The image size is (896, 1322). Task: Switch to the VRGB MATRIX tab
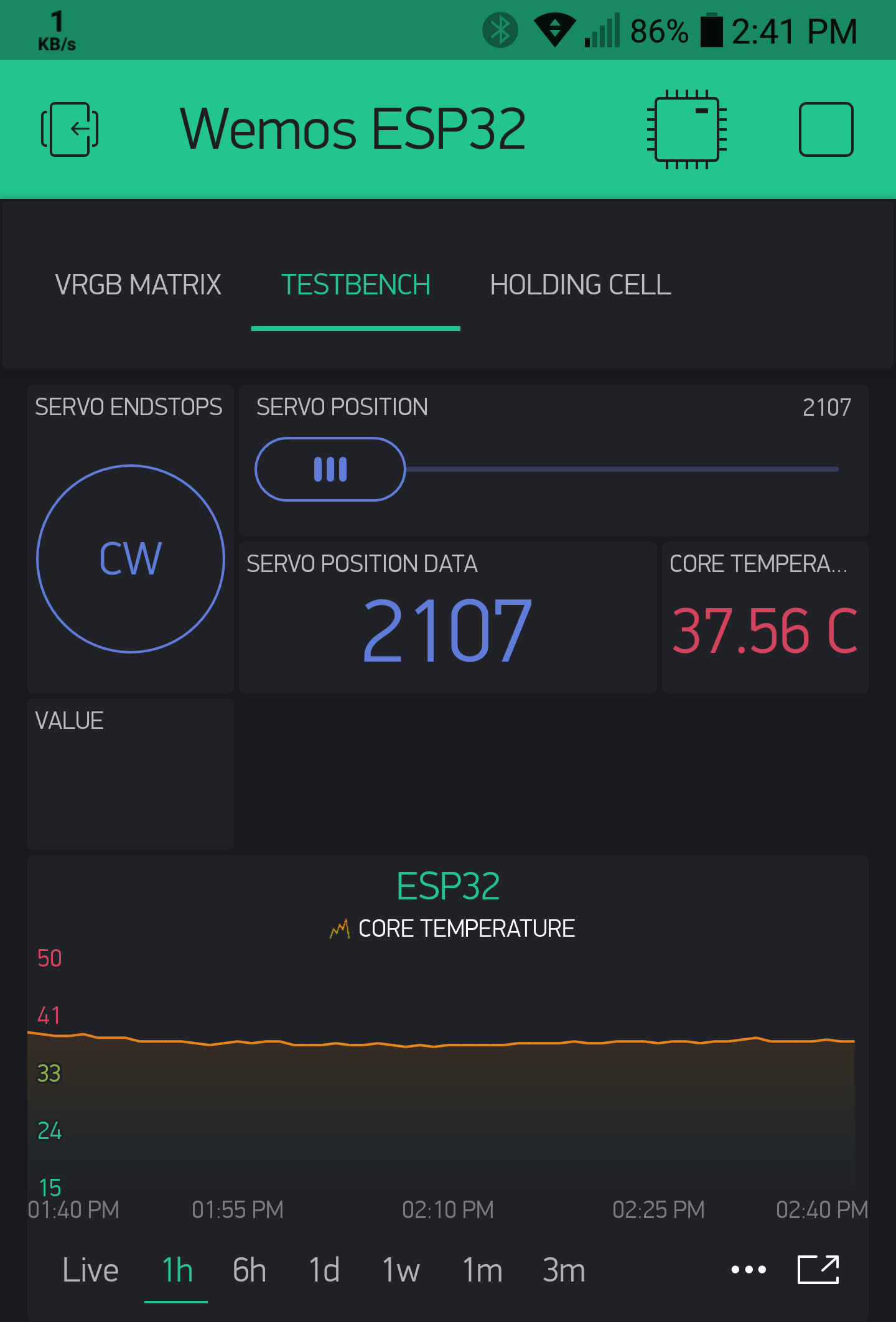(x=138, y=285)
